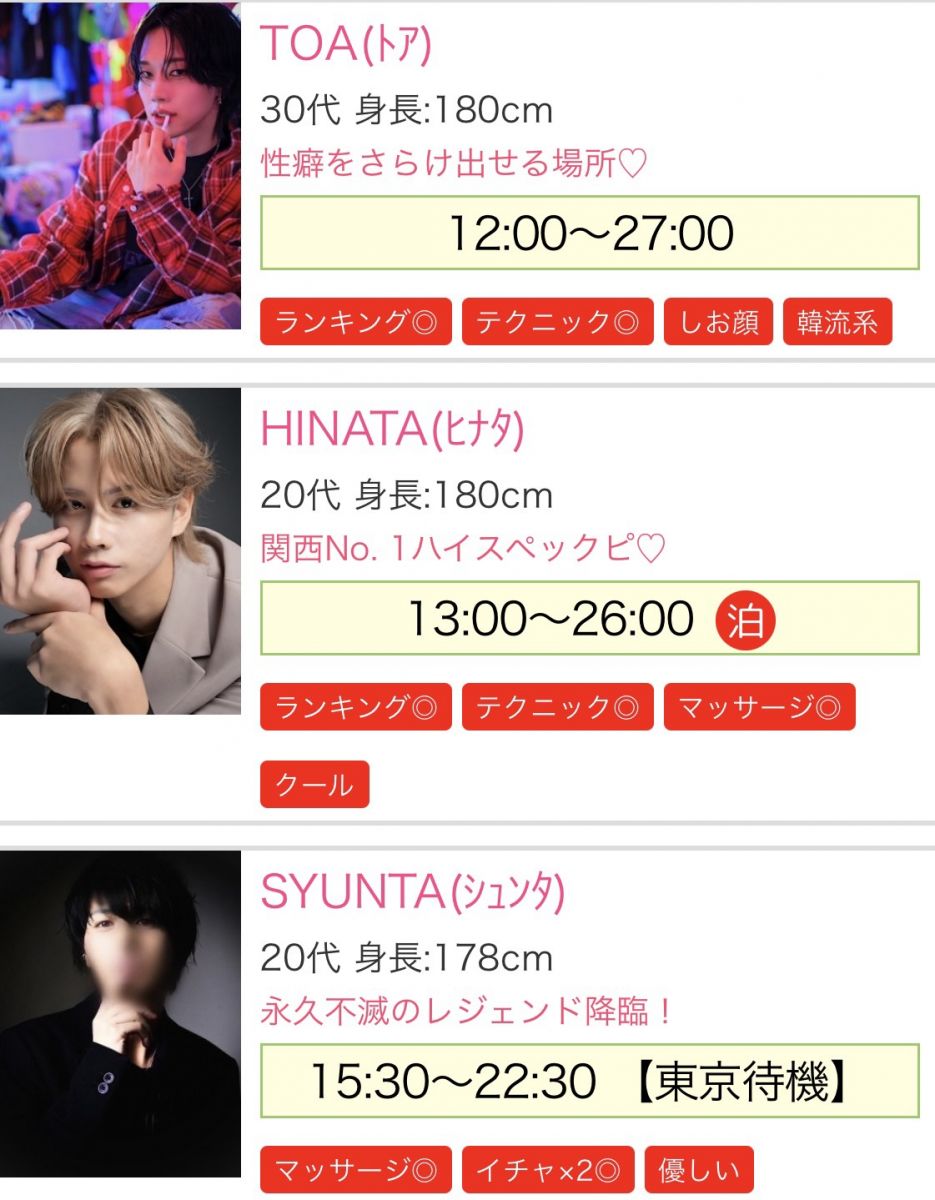Open HINATA's profile photo

tap(120, 551)
